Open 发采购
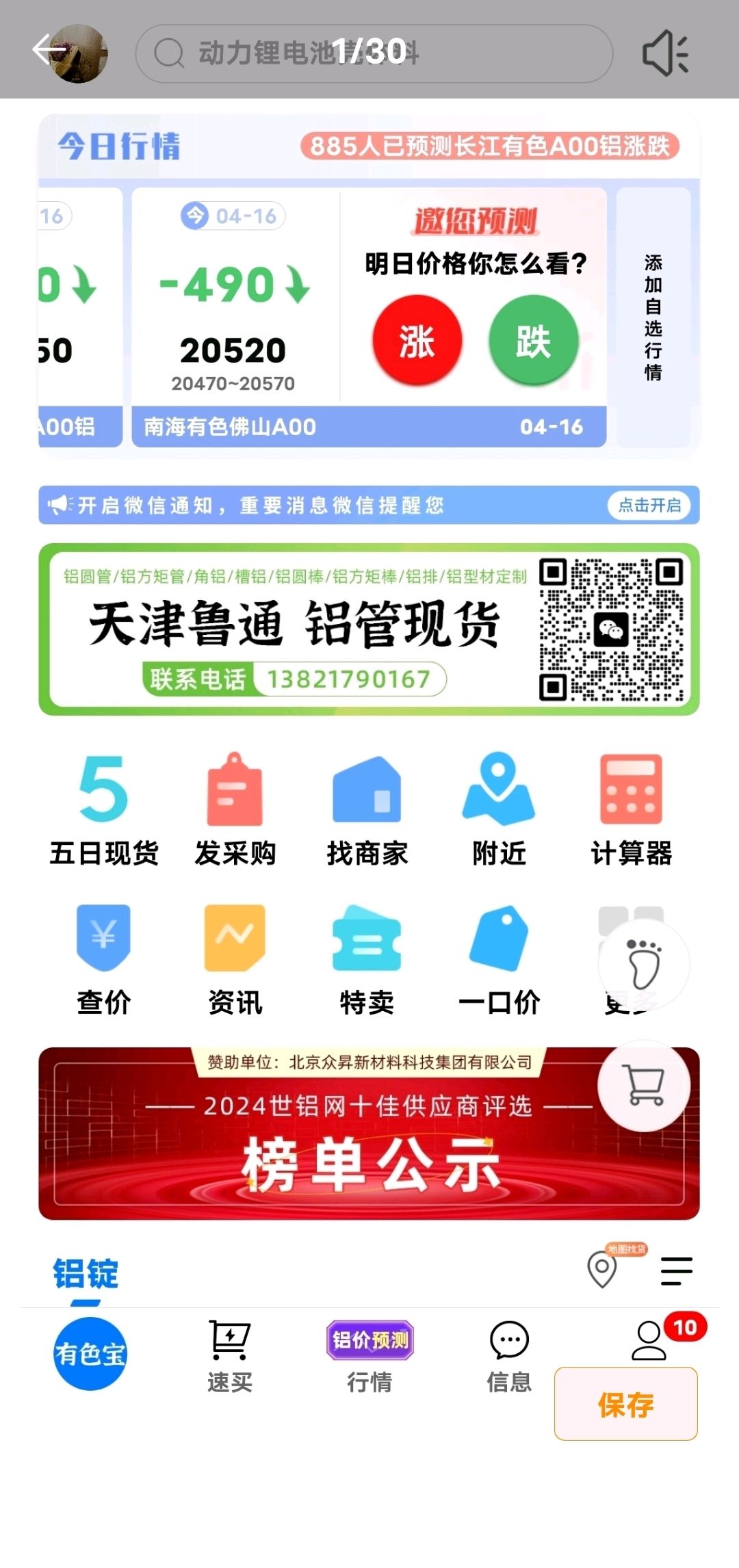 click(x=235, y=810)
